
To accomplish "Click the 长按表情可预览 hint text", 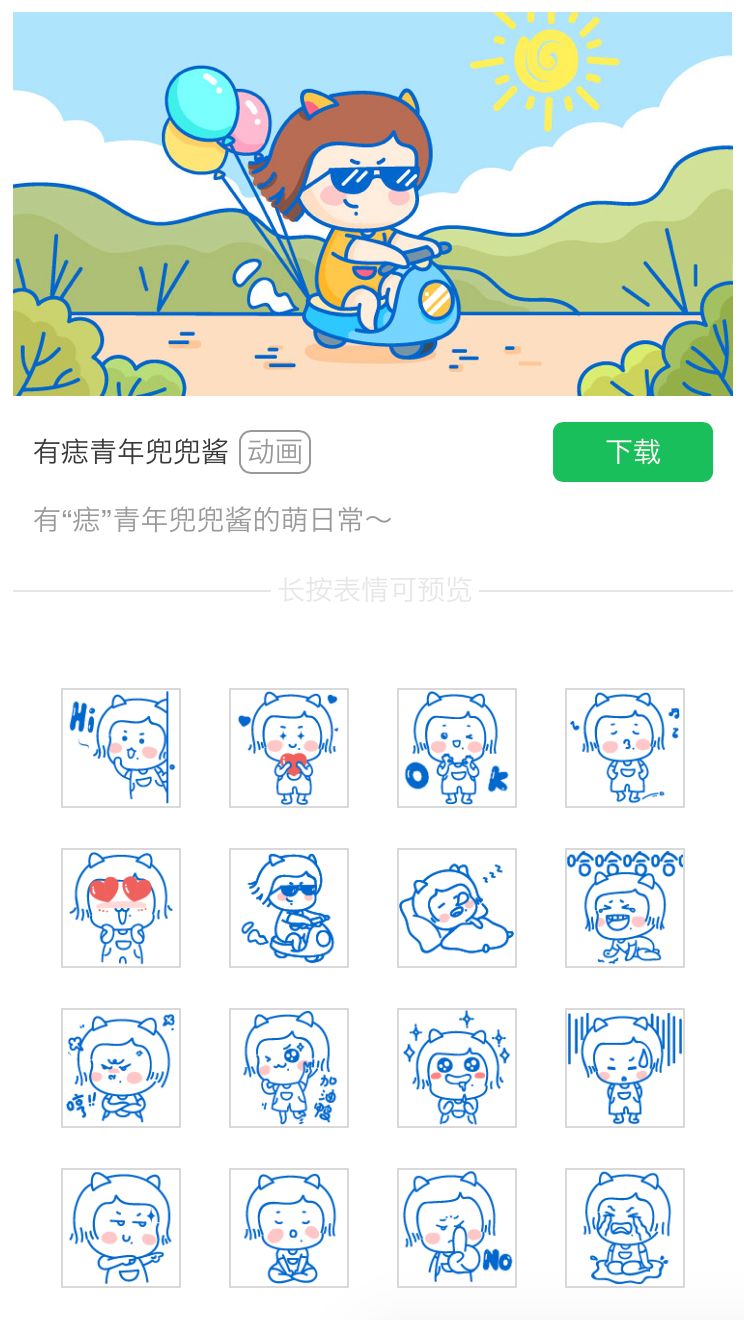I will click(371, 589).
